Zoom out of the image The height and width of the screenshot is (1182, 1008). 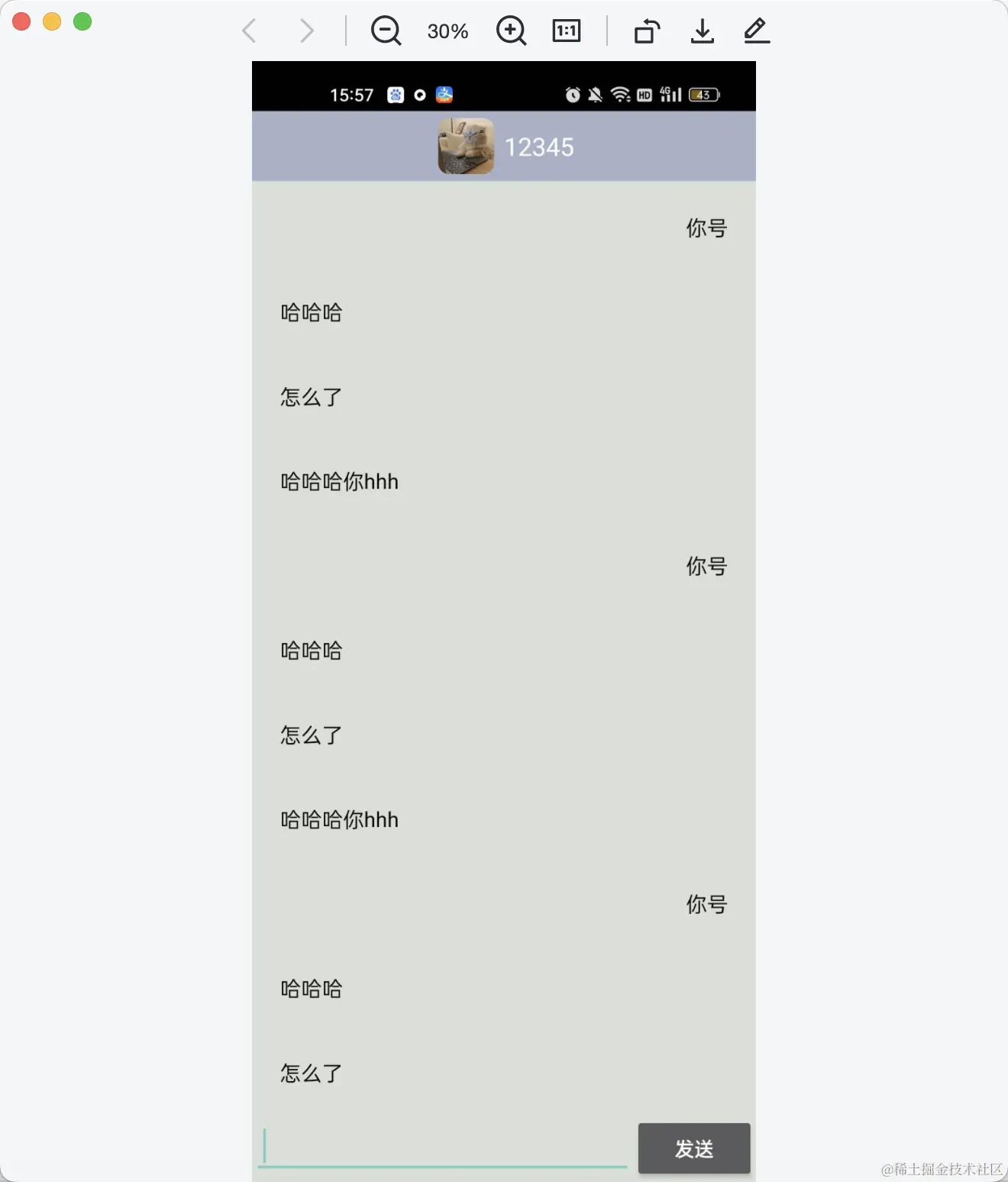click(x=386, y=31)
